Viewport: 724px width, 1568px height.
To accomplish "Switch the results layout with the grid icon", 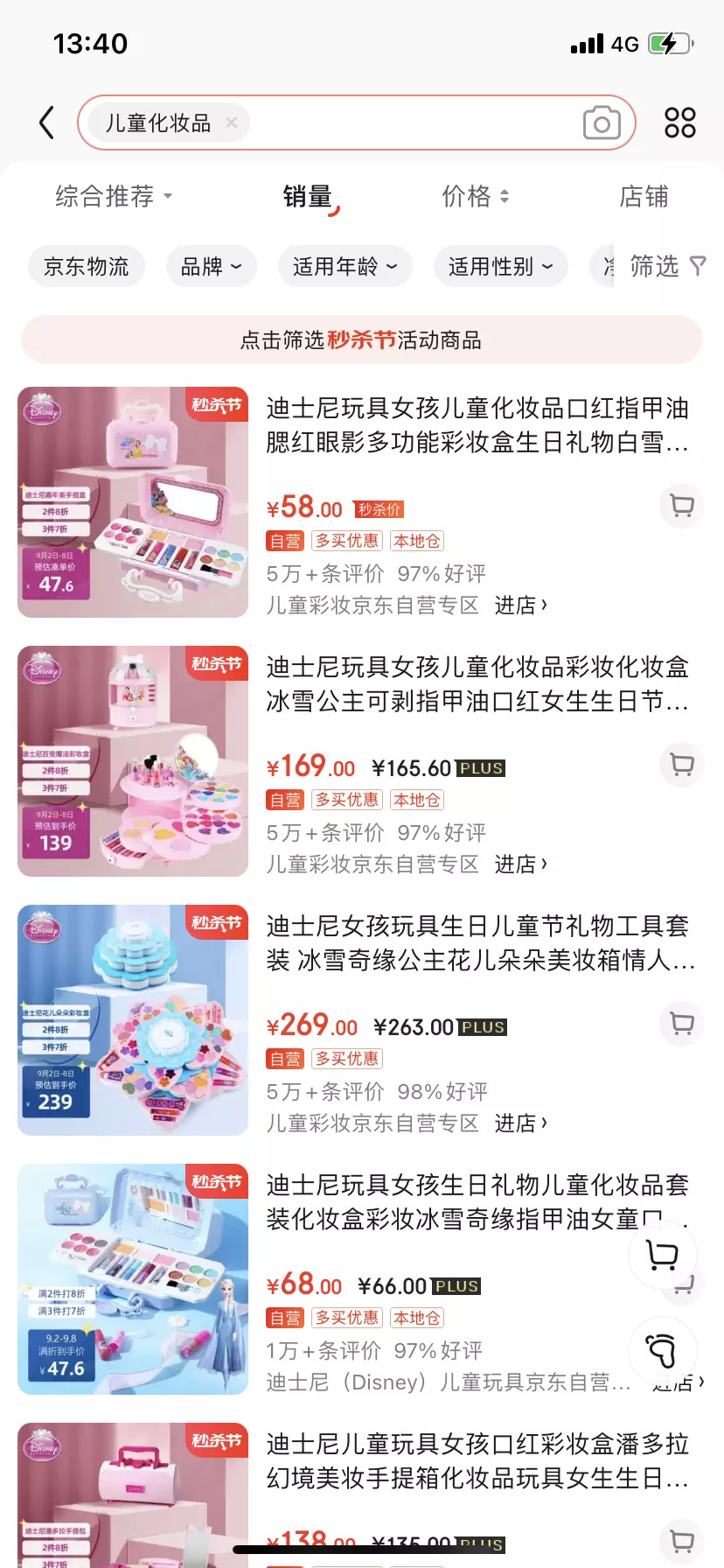I will (x=679, y=122).
